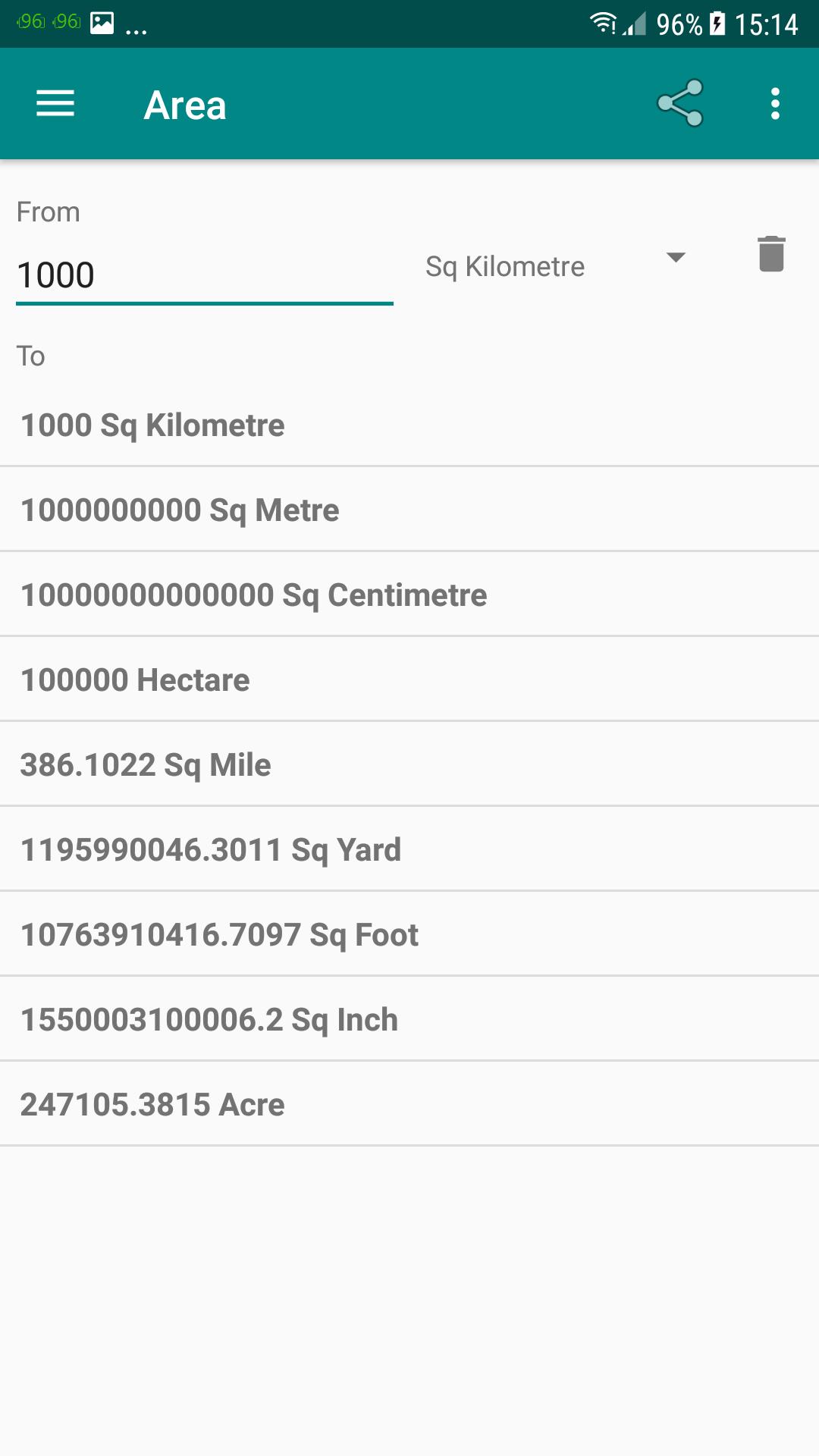The image size is (819, 1456).
Task: Expand the Sq Kilometre unit dropdown
Action: tap(555, 265)
